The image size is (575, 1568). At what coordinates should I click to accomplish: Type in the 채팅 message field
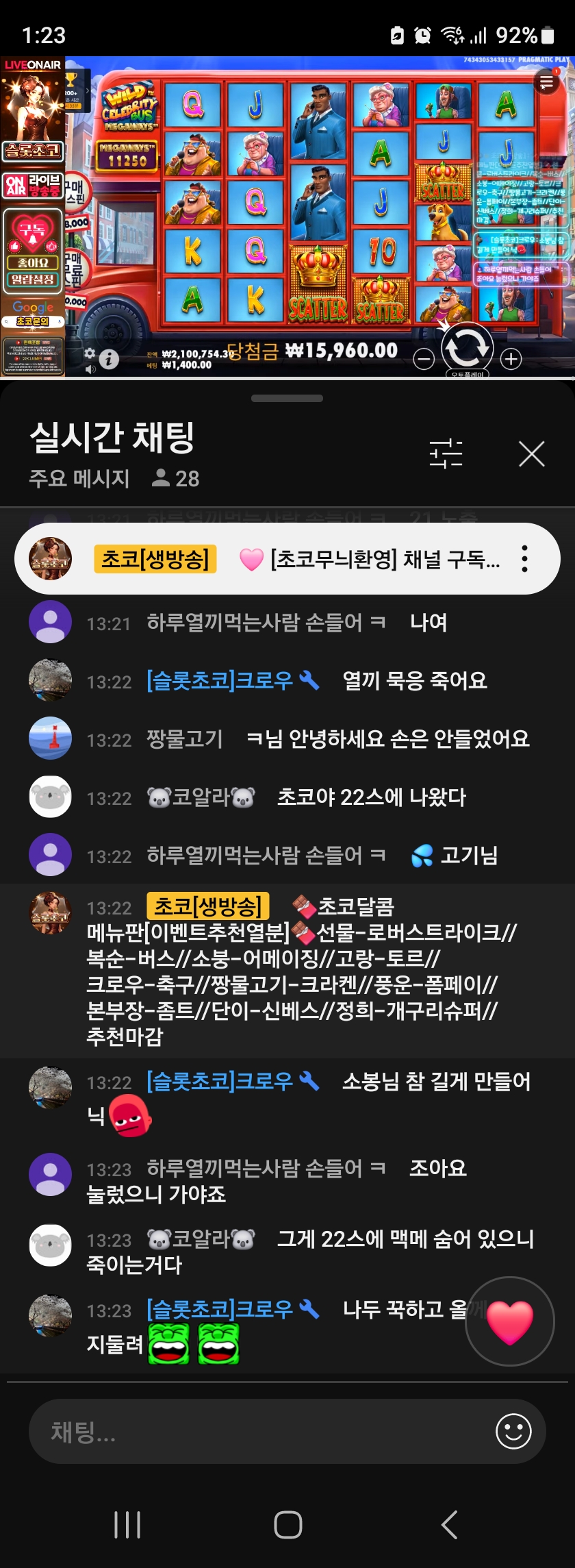point(260,1431)
